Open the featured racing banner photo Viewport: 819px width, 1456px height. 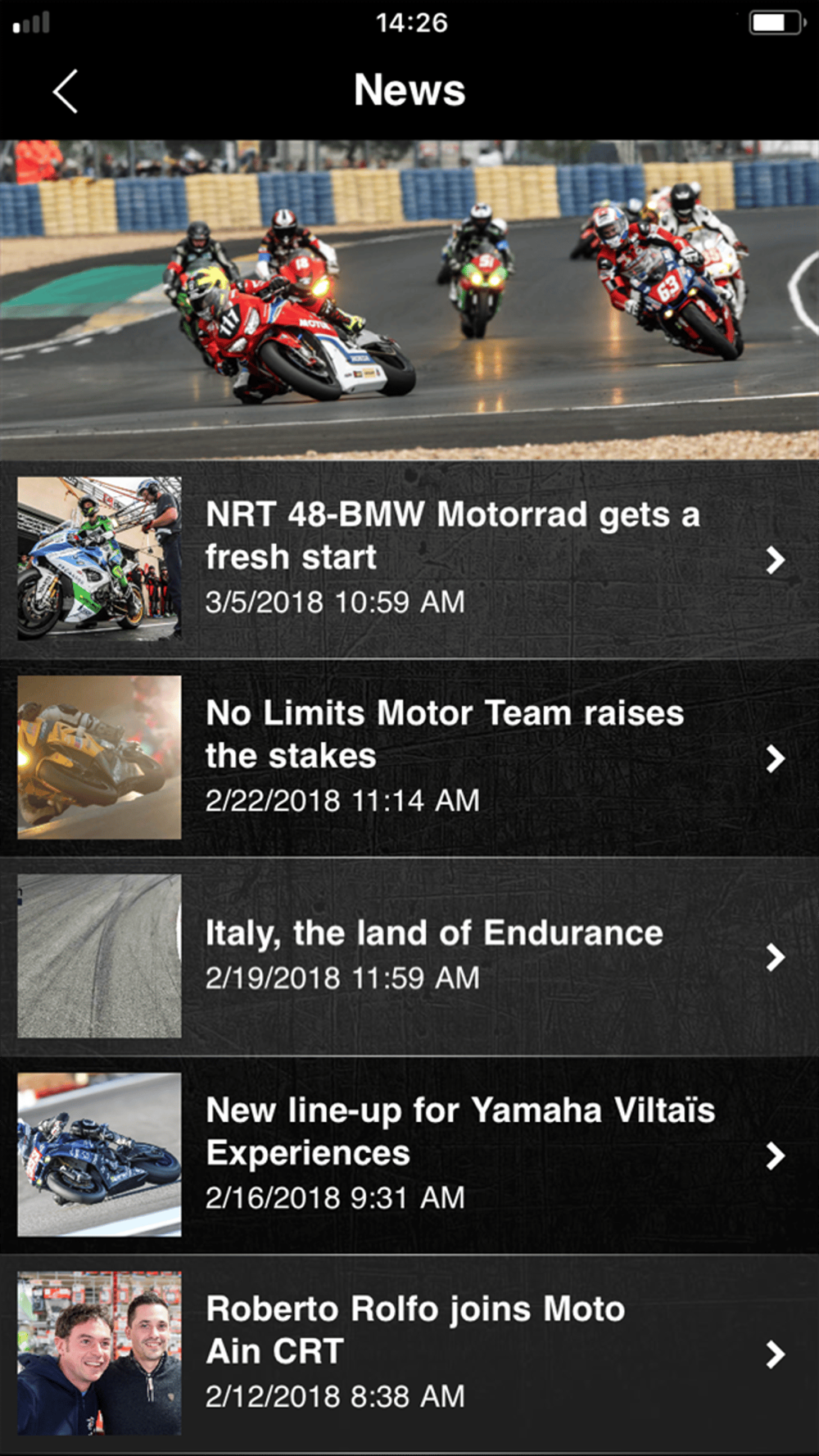pos(409,299)
